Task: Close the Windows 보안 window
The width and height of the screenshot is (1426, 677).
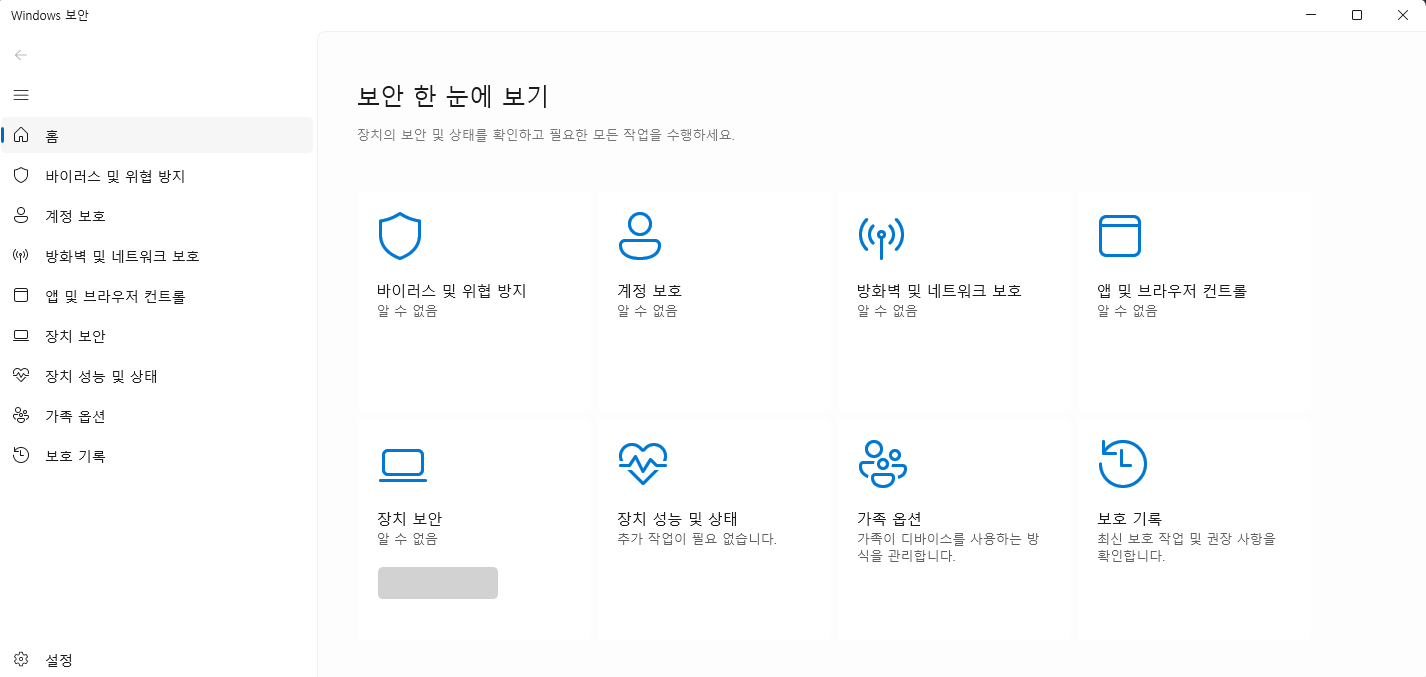Action: 1402,15
